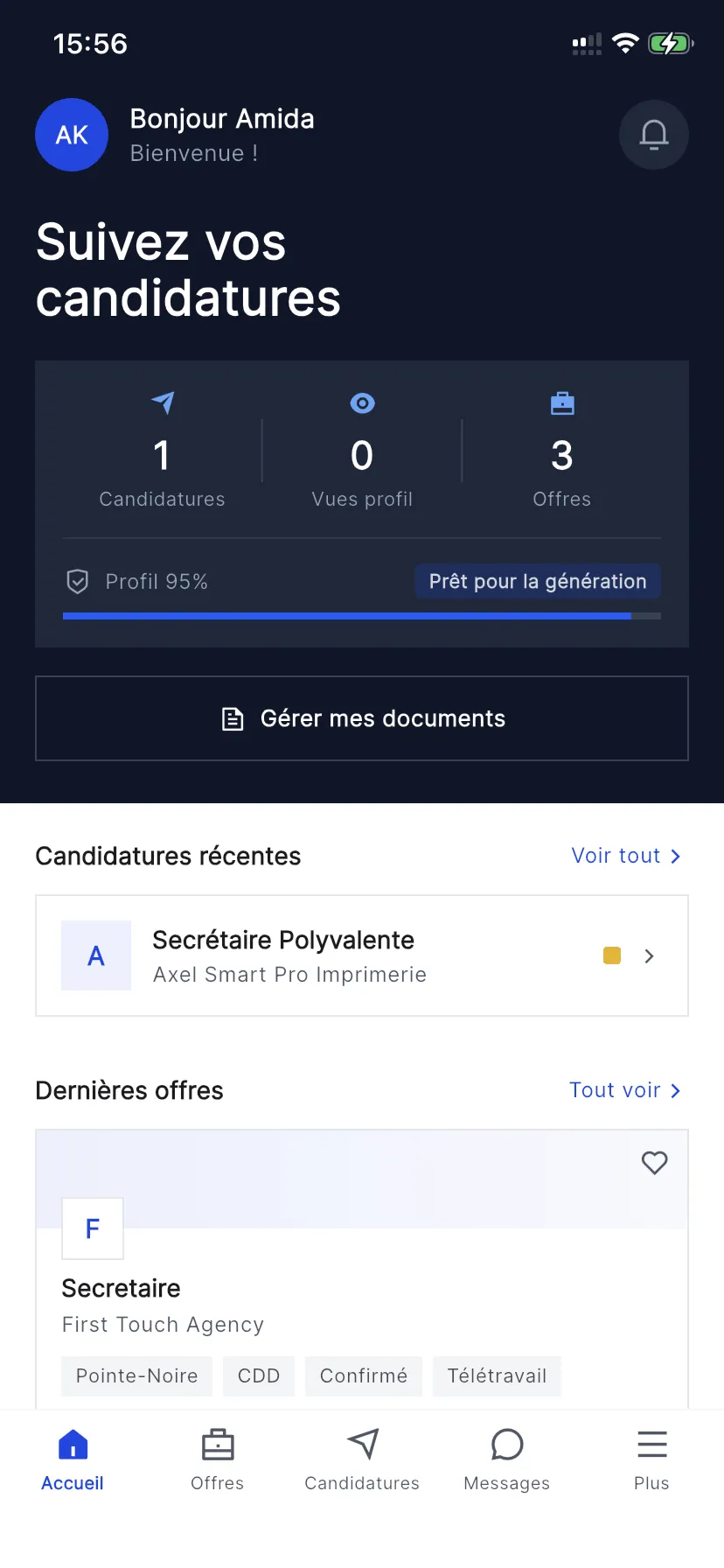The image size is (724, 1568).
Task: Click the profile completion progress bar
Action: click(x=361, y=615)
